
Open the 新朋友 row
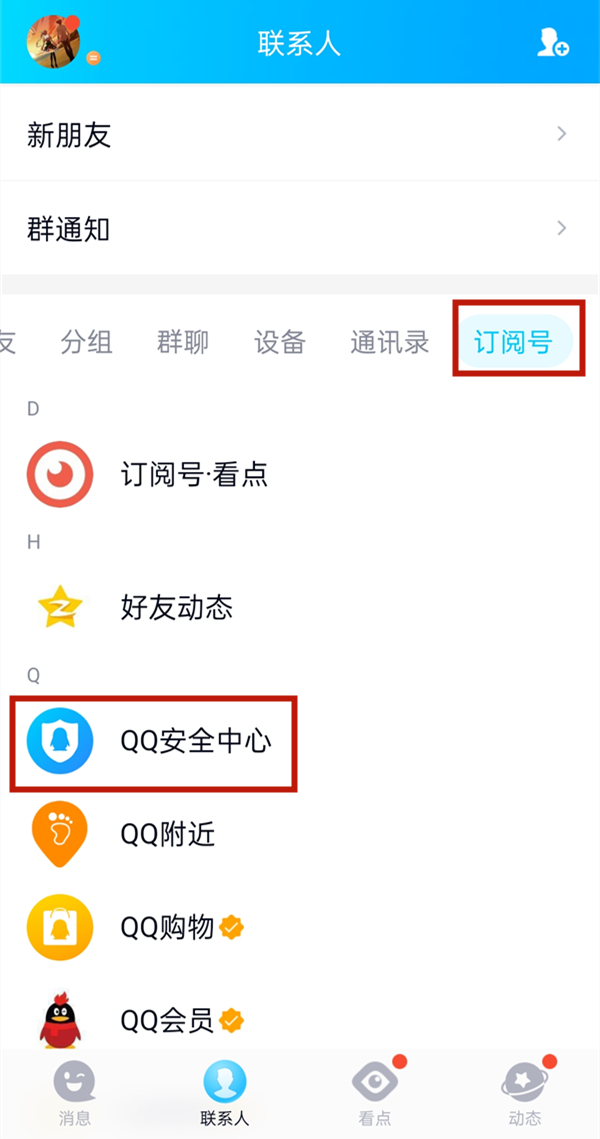coord(300,134)
